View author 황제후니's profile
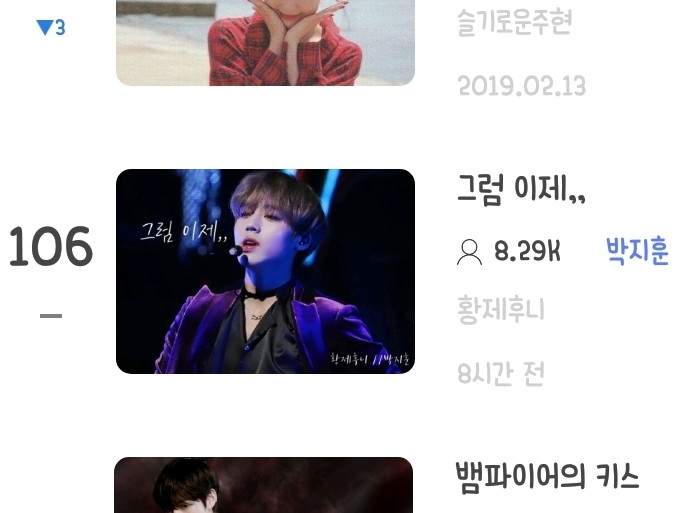Viewport: 684px width, 513px height. pyautogui.click(x=501, y=310)
